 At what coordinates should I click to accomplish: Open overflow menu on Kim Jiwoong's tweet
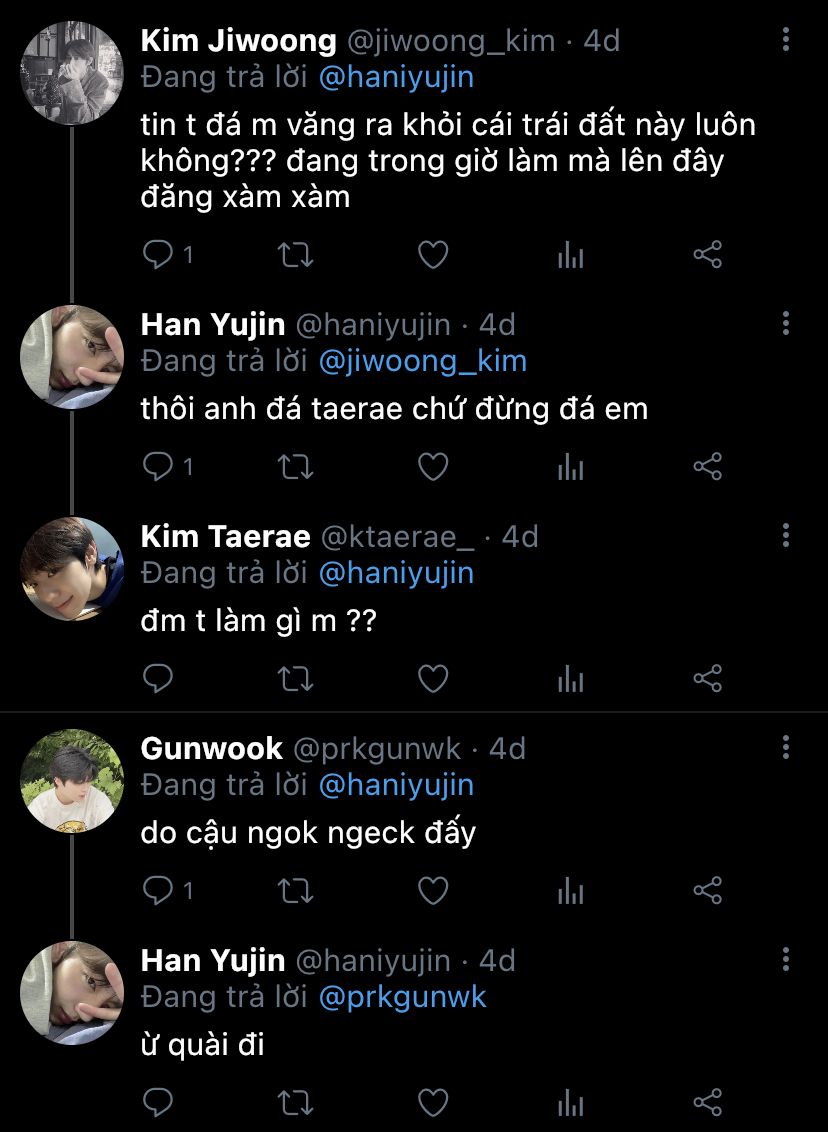click(786, 40)
